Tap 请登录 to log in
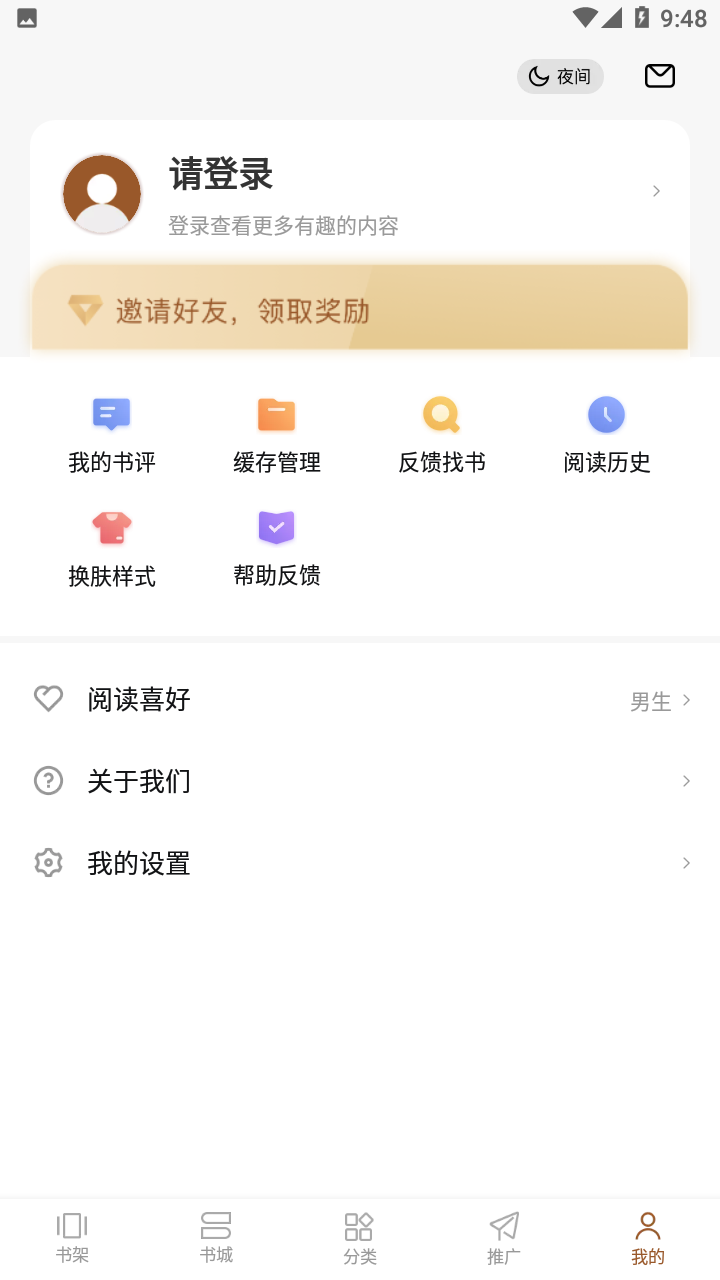The height and width of the screenshot is (1280, 720). [220, 174]
